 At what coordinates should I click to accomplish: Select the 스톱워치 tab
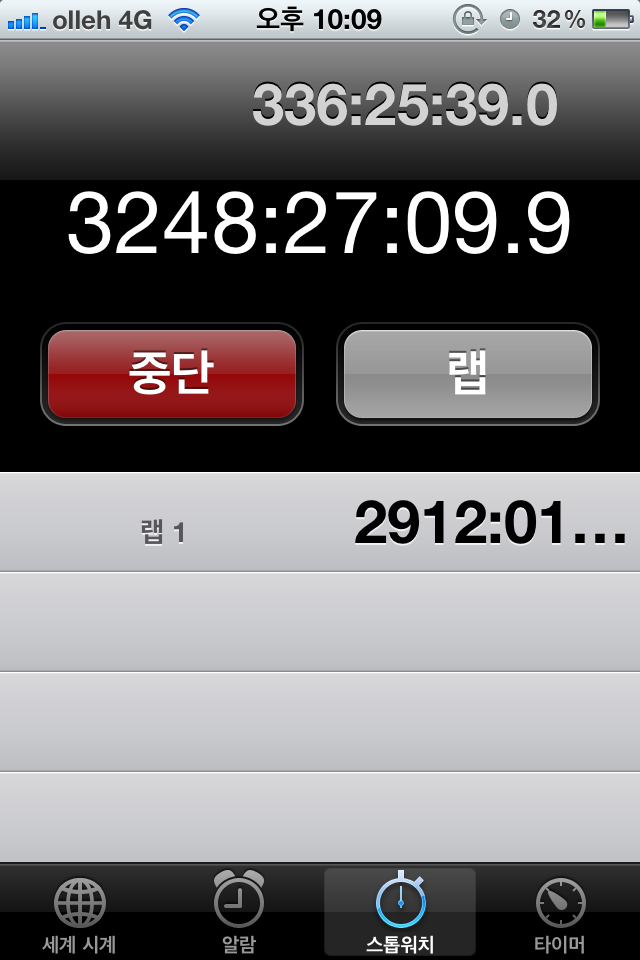coord(400,914)
